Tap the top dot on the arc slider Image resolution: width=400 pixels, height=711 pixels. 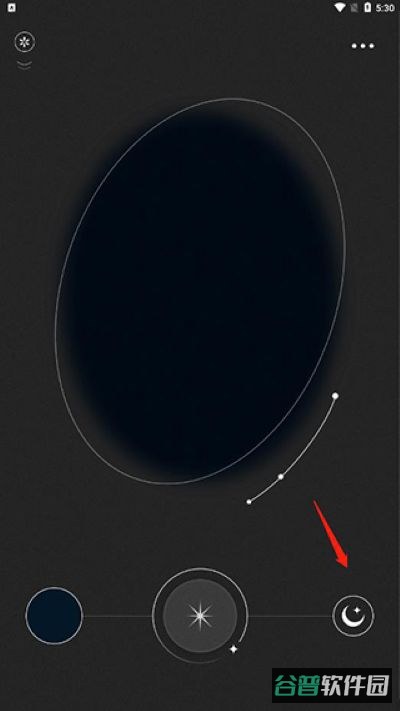coord(335,396)
